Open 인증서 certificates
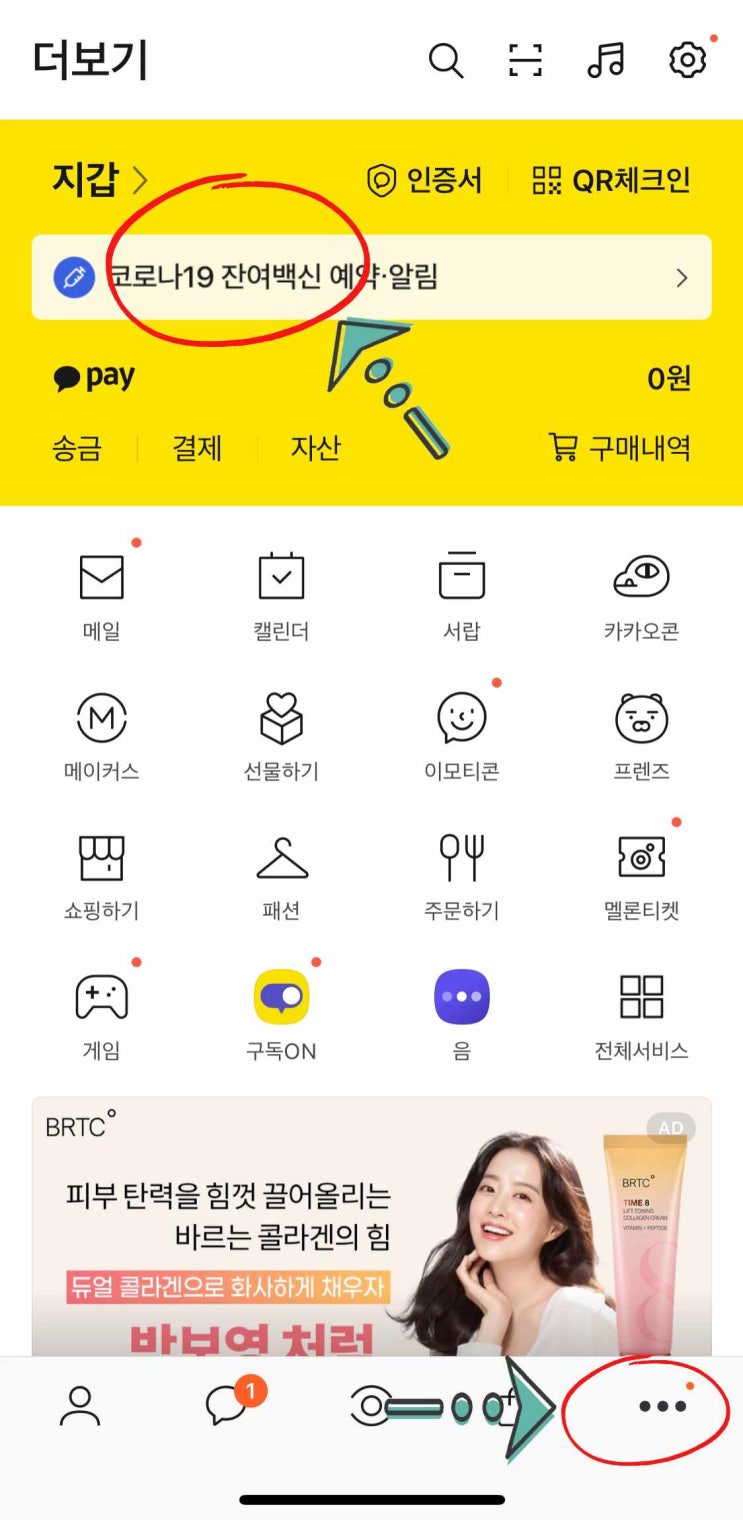The height and width of the screenshot is (1520, 743). pos(424,181)
